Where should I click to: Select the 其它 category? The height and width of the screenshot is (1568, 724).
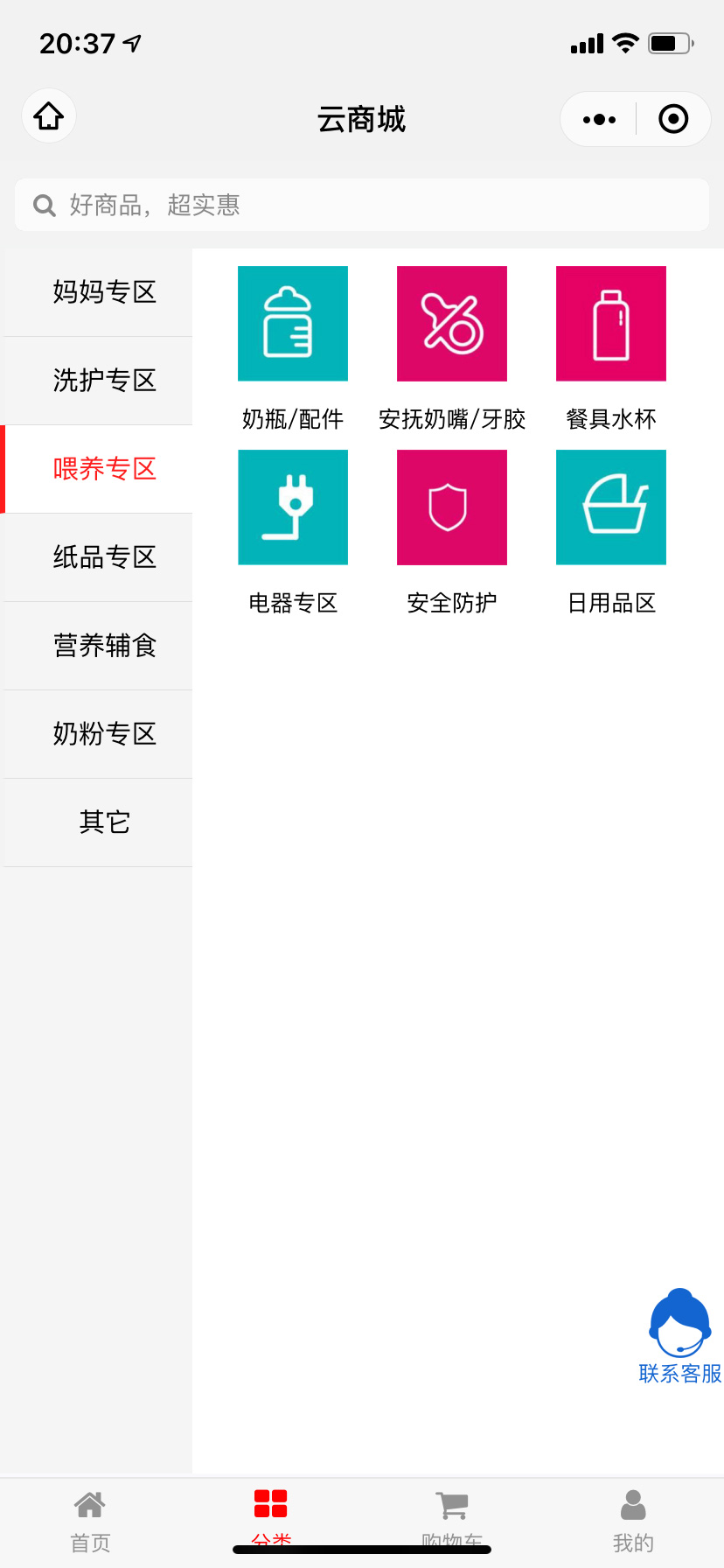104,822
